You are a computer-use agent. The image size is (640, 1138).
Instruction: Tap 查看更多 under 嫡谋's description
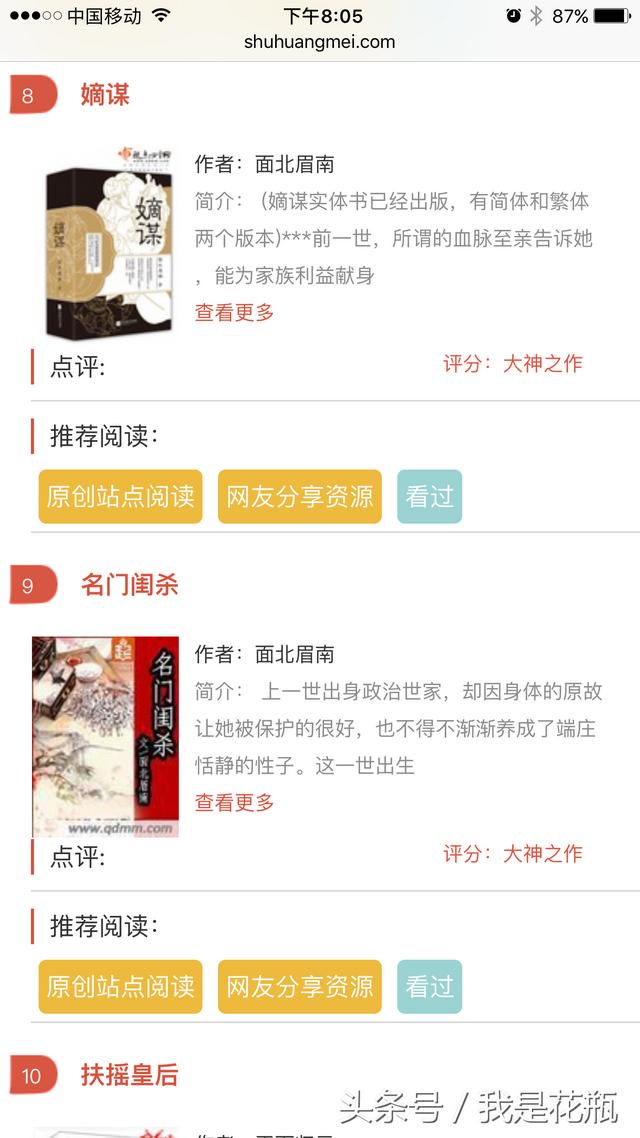point(234,313)
